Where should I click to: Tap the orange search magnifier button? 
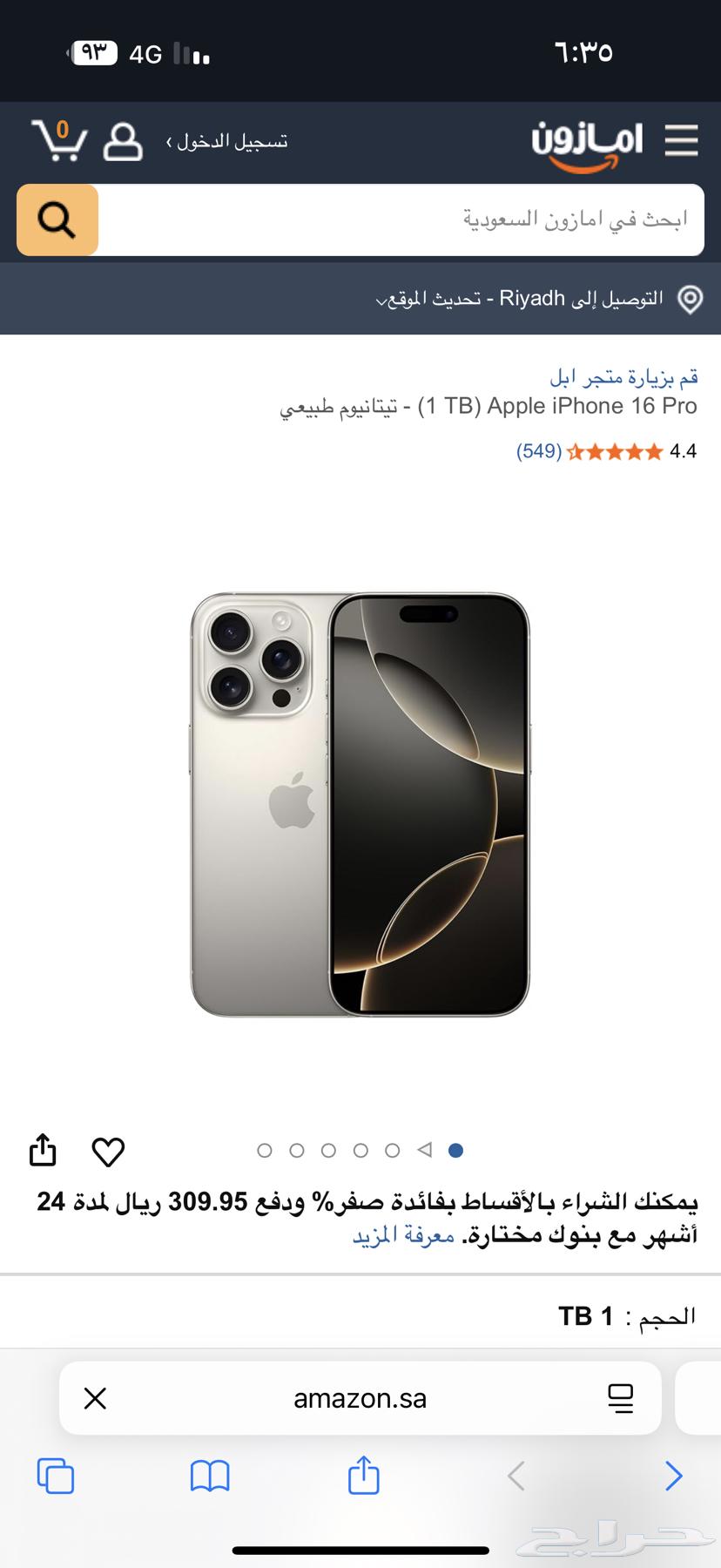[x=57, y=220]
